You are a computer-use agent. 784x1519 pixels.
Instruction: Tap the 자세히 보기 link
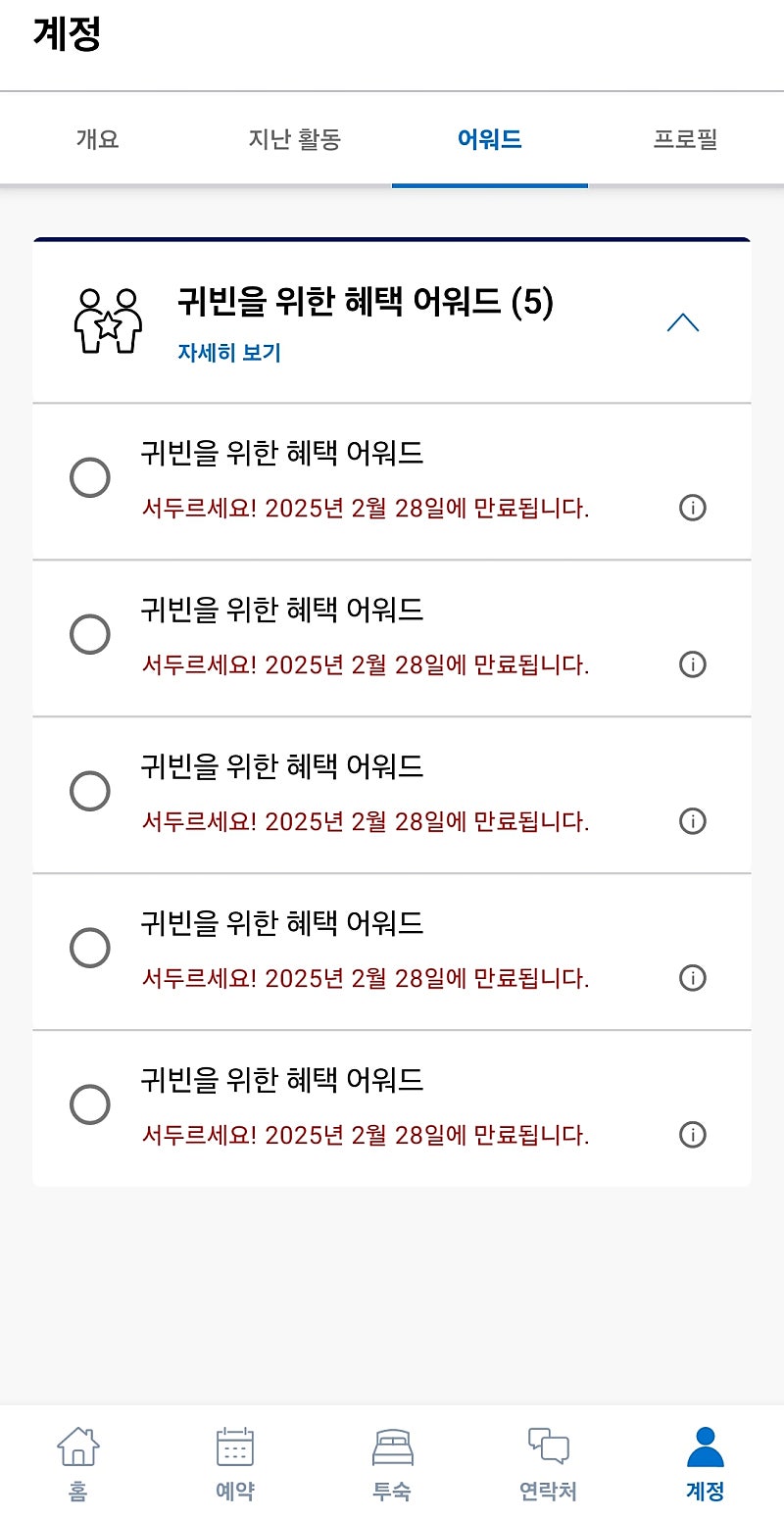pyautogui.click(x=229, y=353)
